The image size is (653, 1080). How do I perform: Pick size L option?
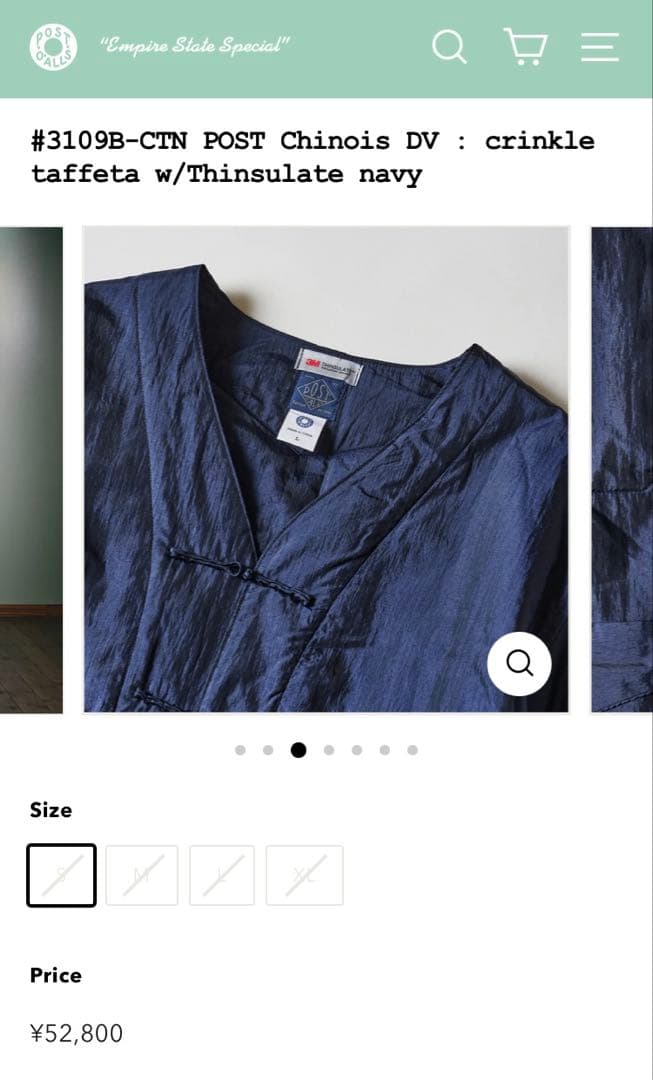click(x=222, y=875)
